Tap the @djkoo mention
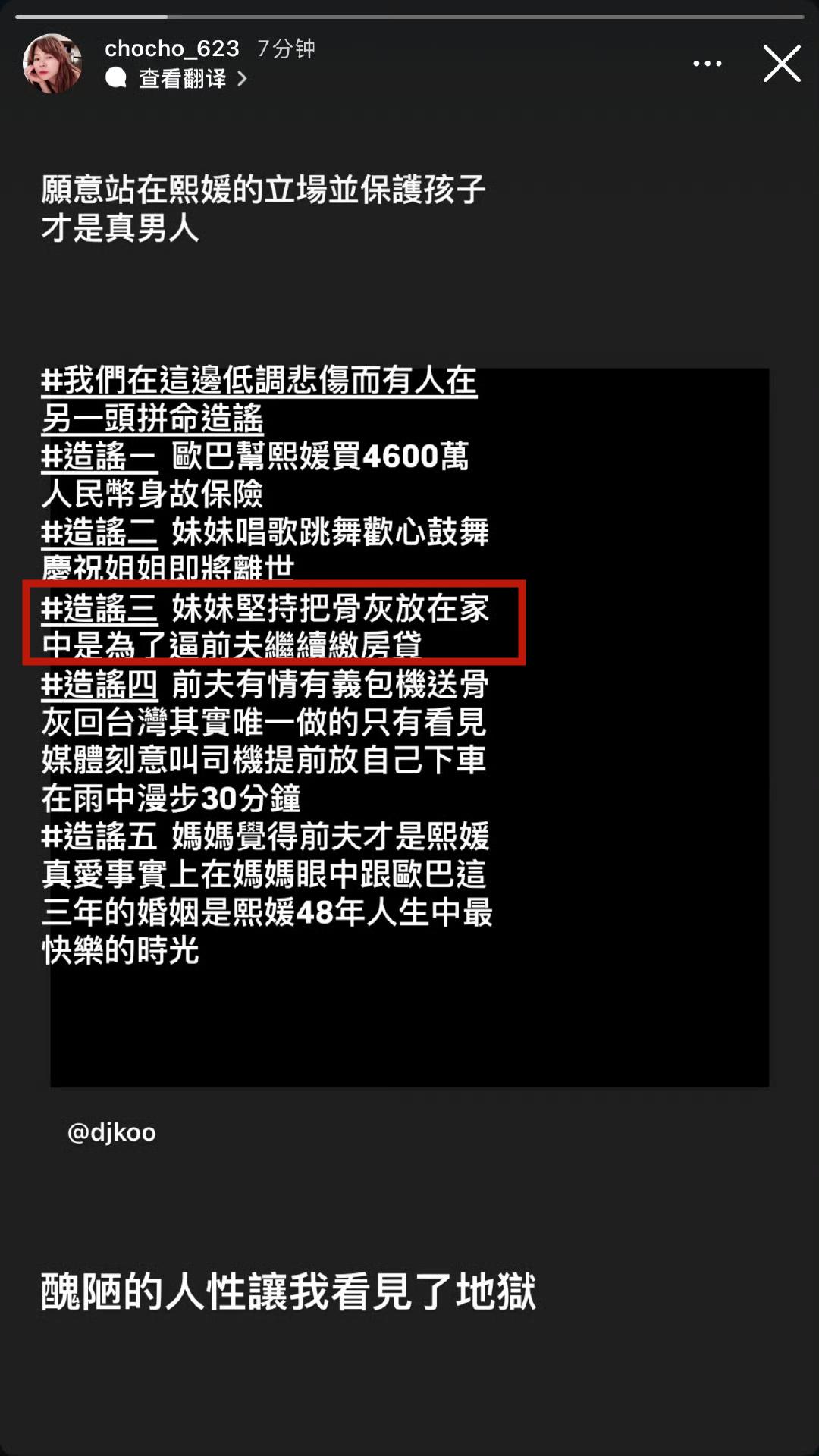Viewport: 819px width, 1456px height. click(x=111, y=1132)
